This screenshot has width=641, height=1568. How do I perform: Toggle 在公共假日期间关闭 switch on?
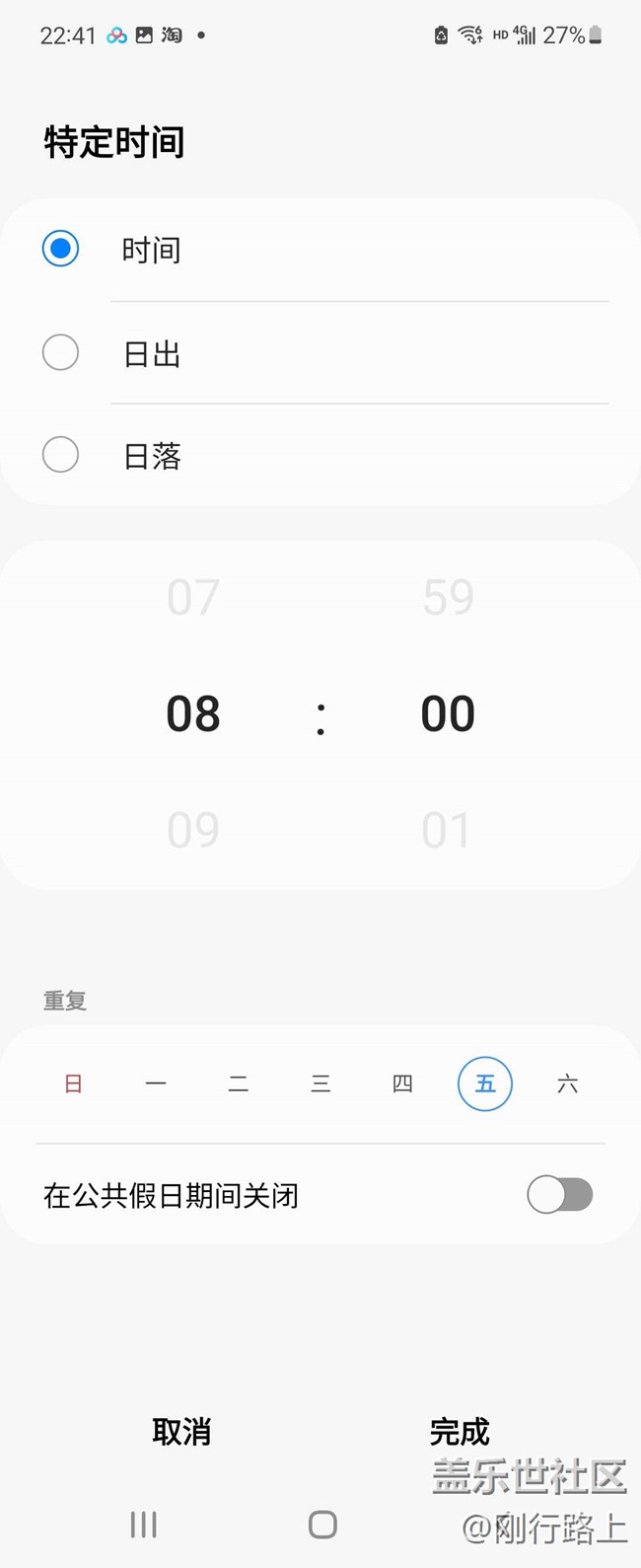(560, 1195)
